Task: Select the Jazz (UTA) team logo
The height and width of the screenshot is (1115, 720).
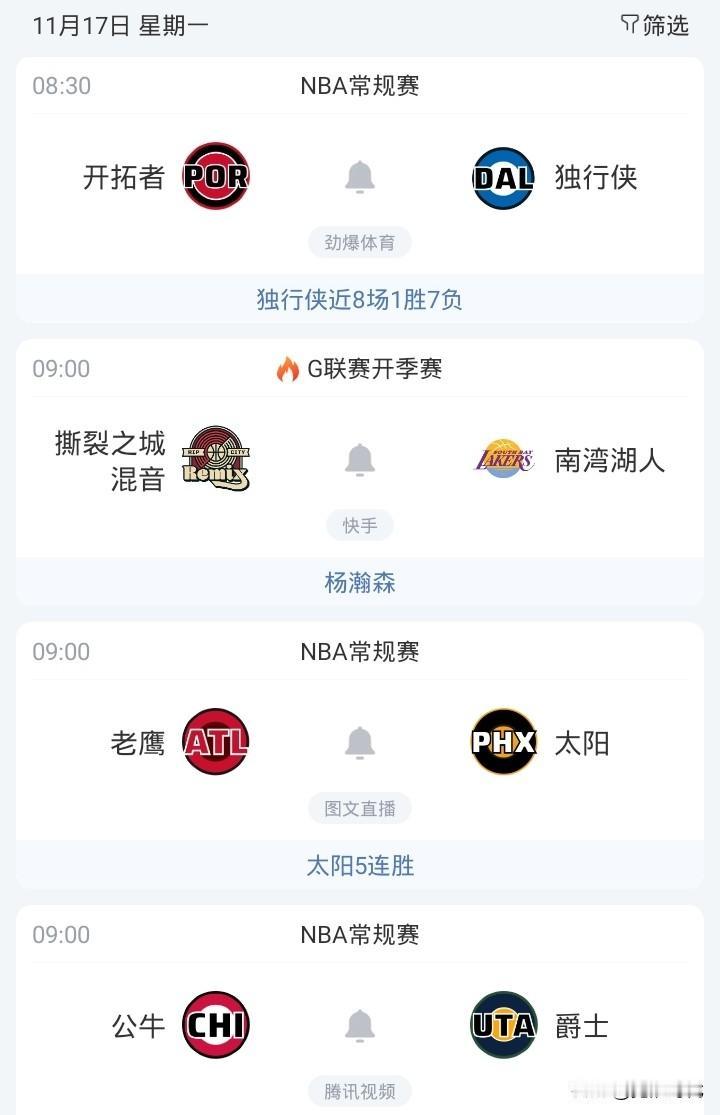Action: click(x=503, y=1023)
